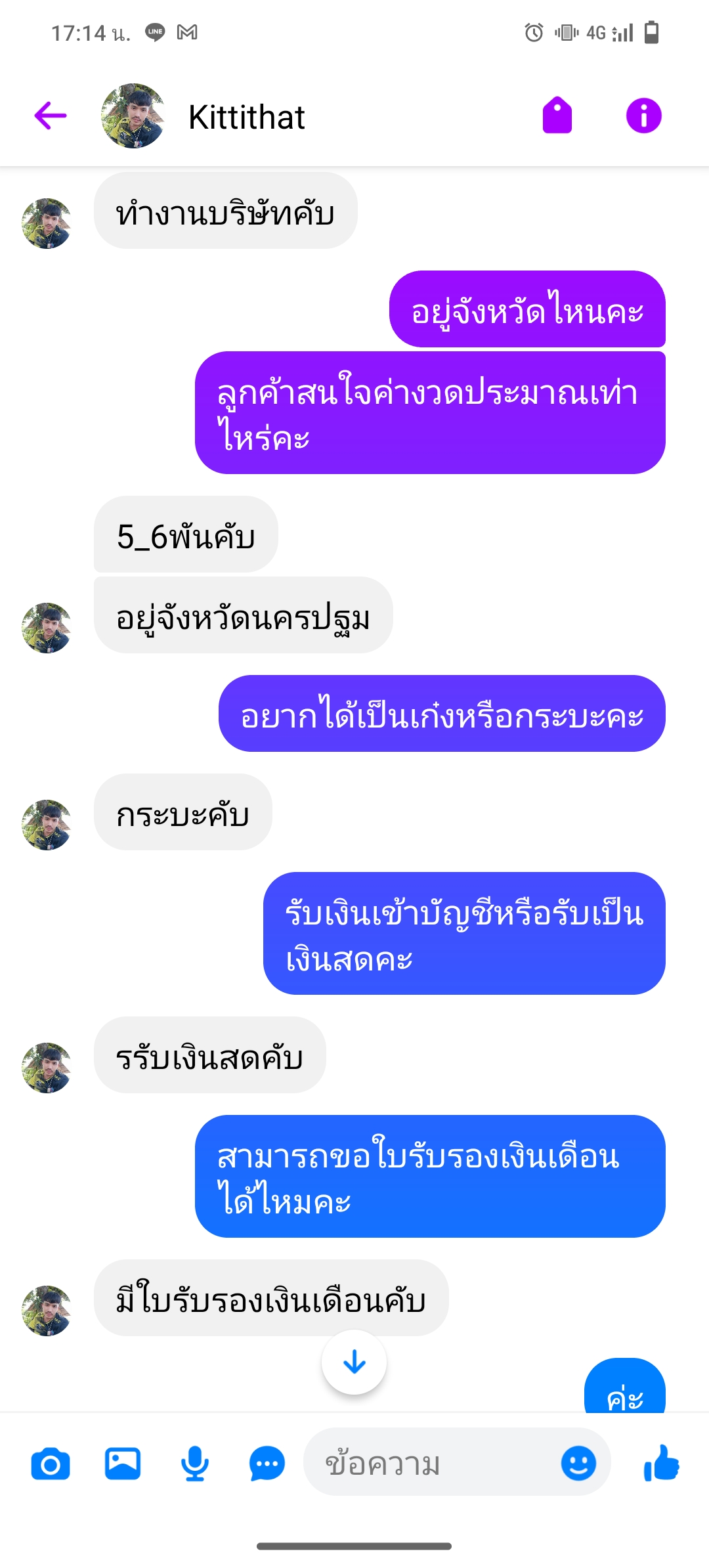
Task: Open saved replies bubble icon
Action: click(267, 1464)
